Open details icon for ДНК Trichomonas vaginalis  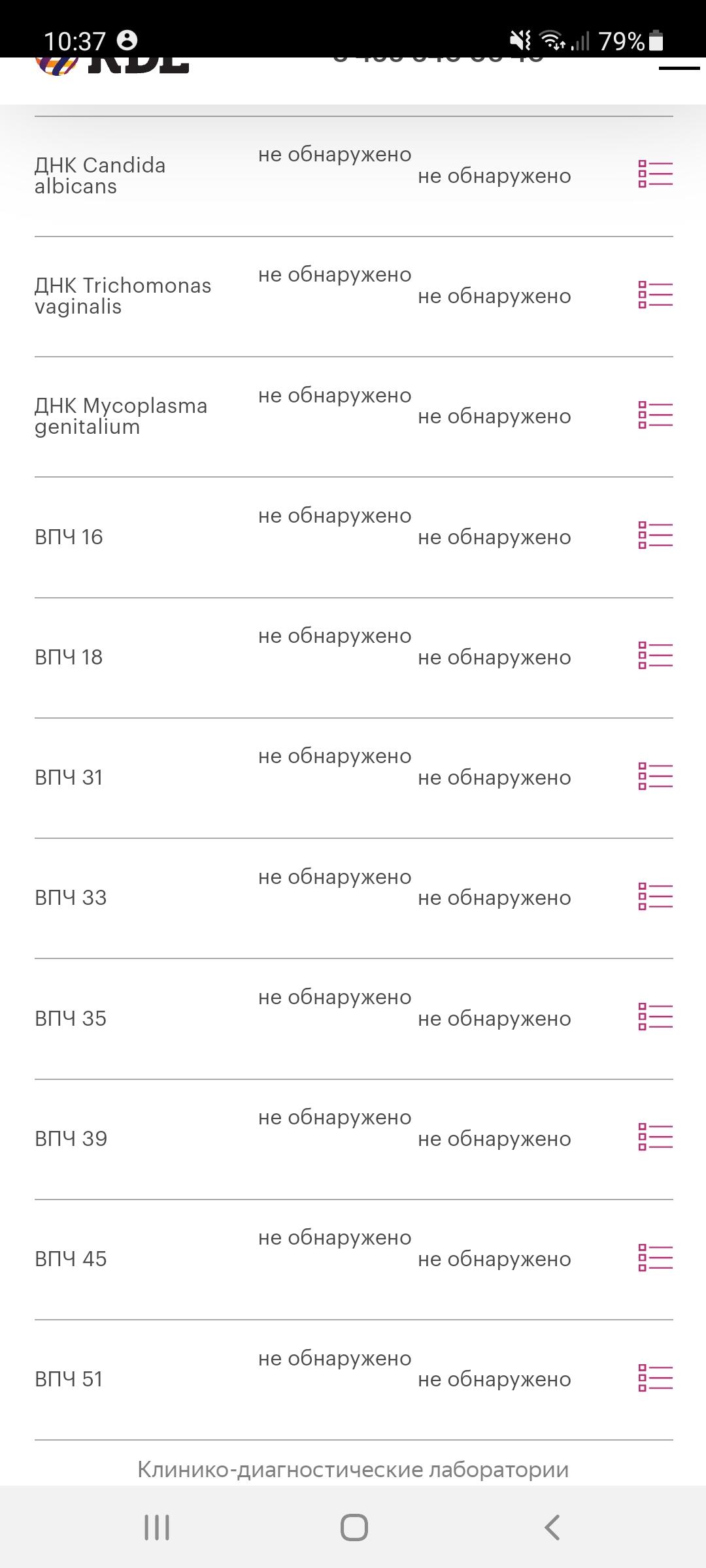pos(655,295)
